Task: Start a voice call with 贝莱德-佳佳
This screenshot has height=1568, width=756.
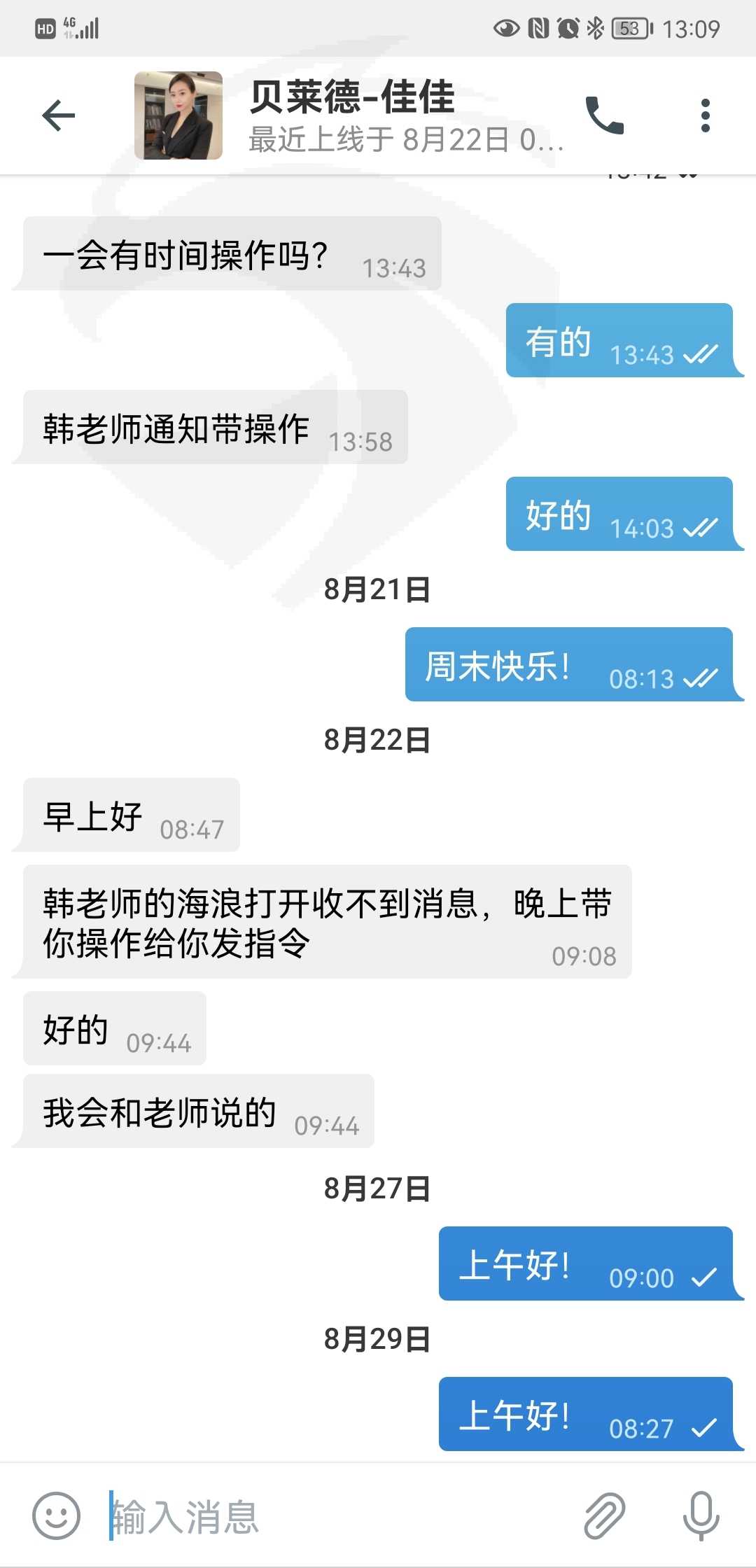Action: (605, 115)
